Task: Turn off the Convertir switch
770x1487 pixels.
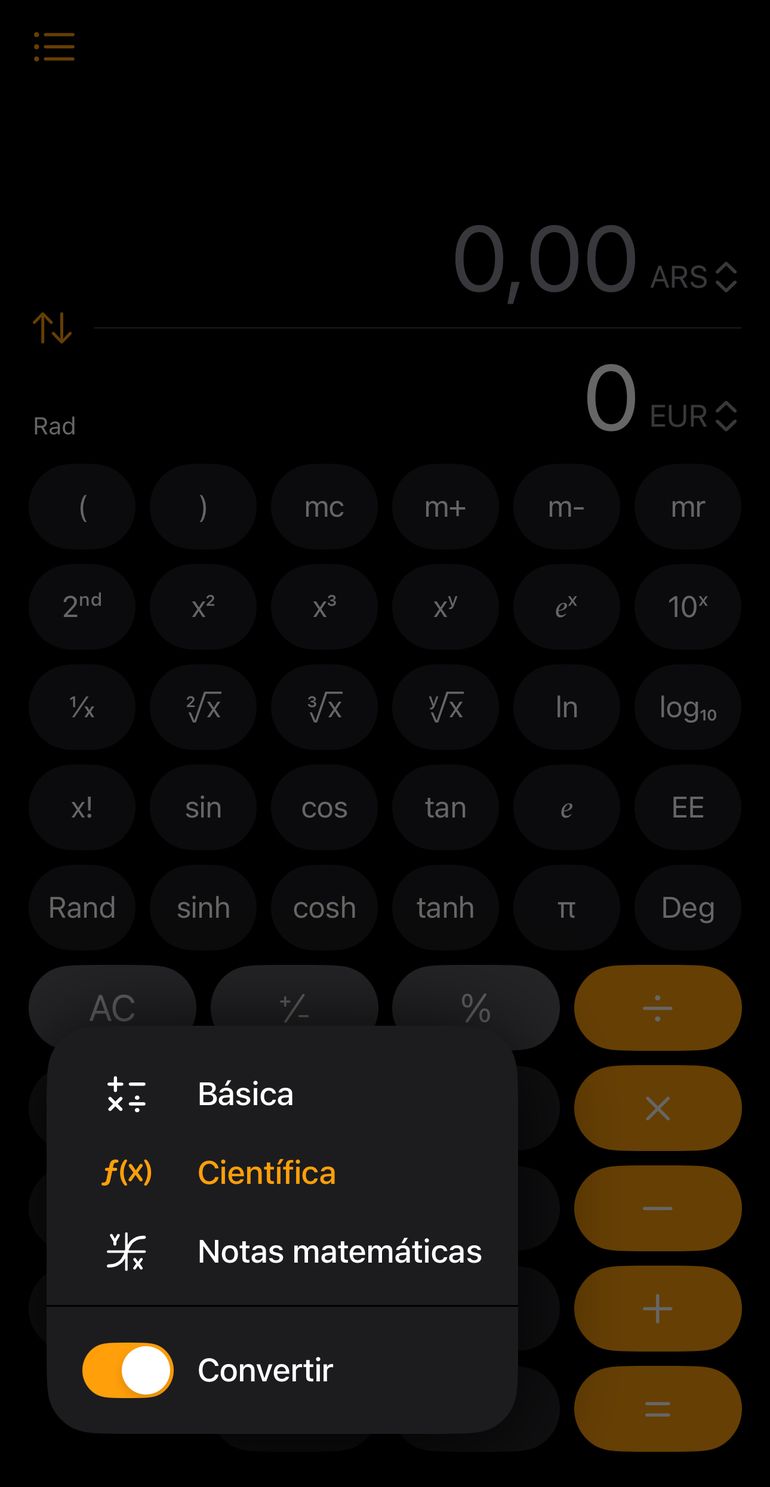Action: (128, 1370)
